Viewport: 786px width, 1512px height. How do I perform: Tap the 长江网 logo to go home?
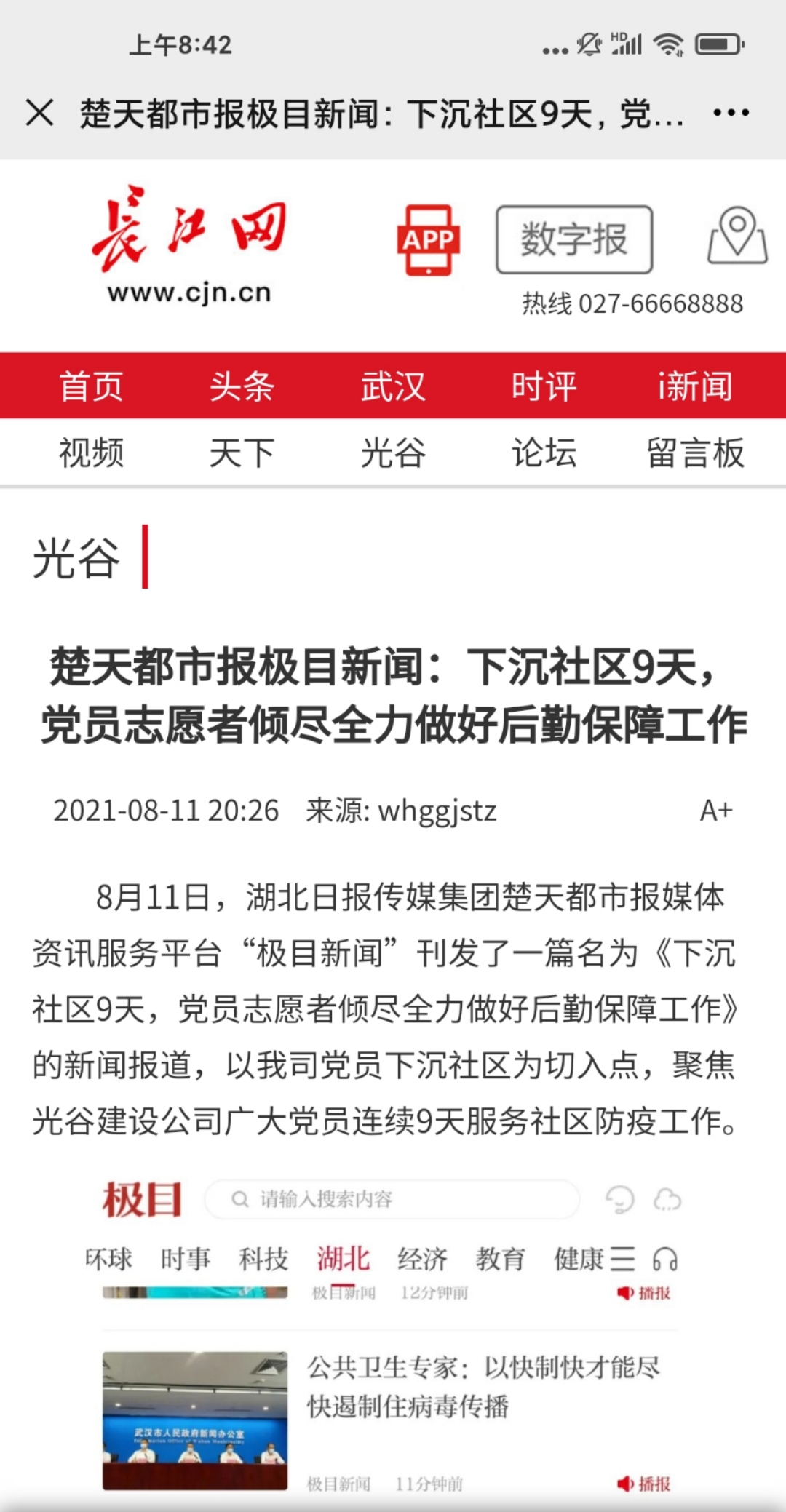point(189,244)
